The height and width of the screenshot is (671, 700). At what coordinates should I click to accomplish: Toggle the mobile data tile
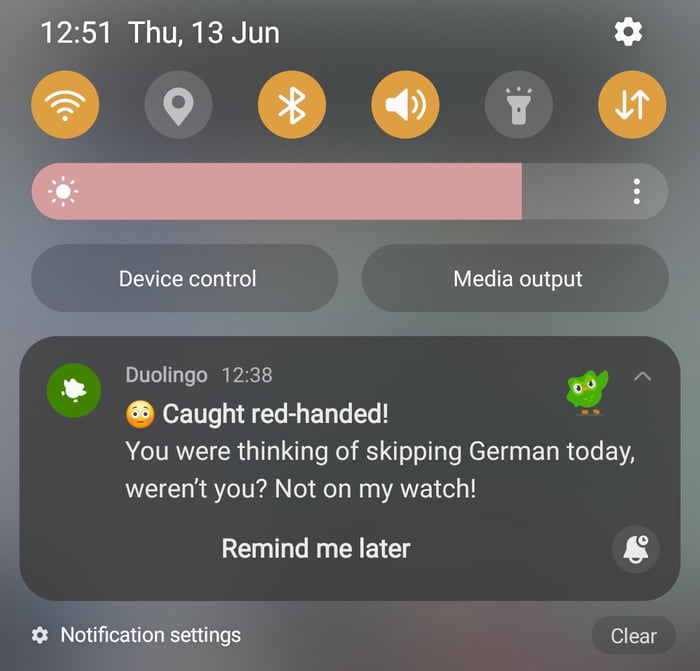click(631, 104)
